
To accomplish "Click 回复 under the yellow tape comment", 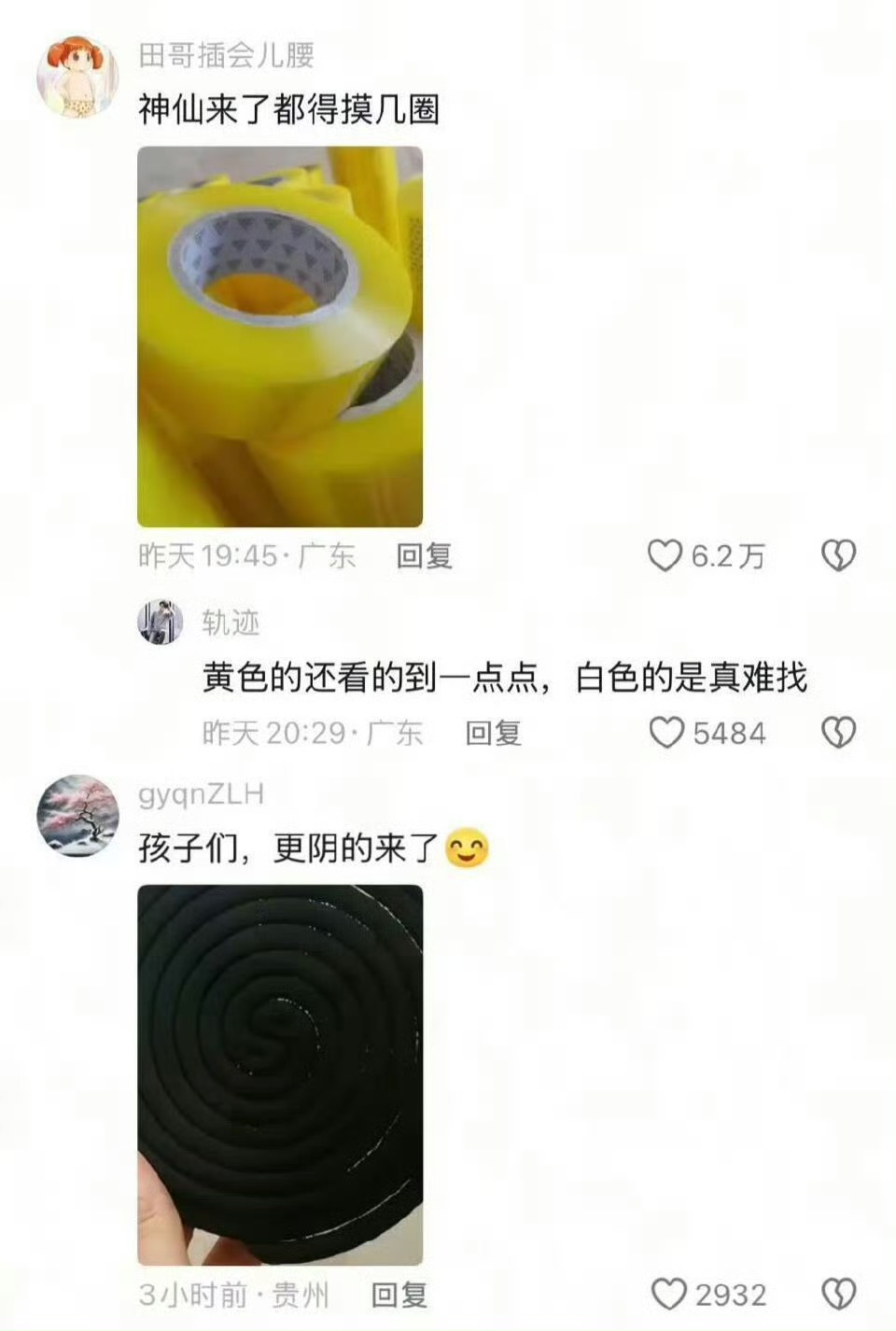I will pyautogui.click(x=425, y=555).
